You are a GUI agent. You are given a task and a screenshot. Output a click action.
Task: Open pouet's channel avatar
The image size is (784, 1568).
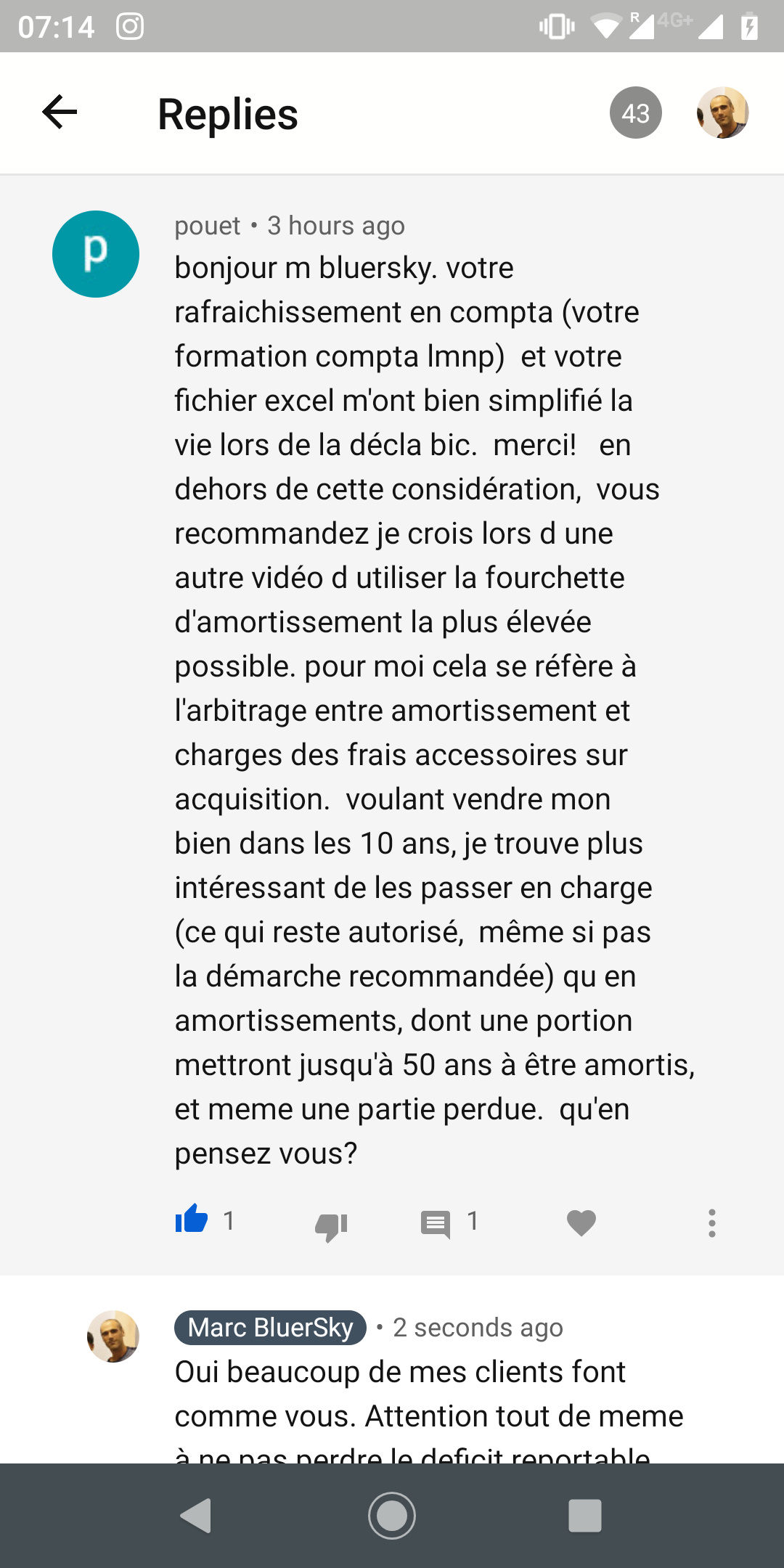coord(96,254)
